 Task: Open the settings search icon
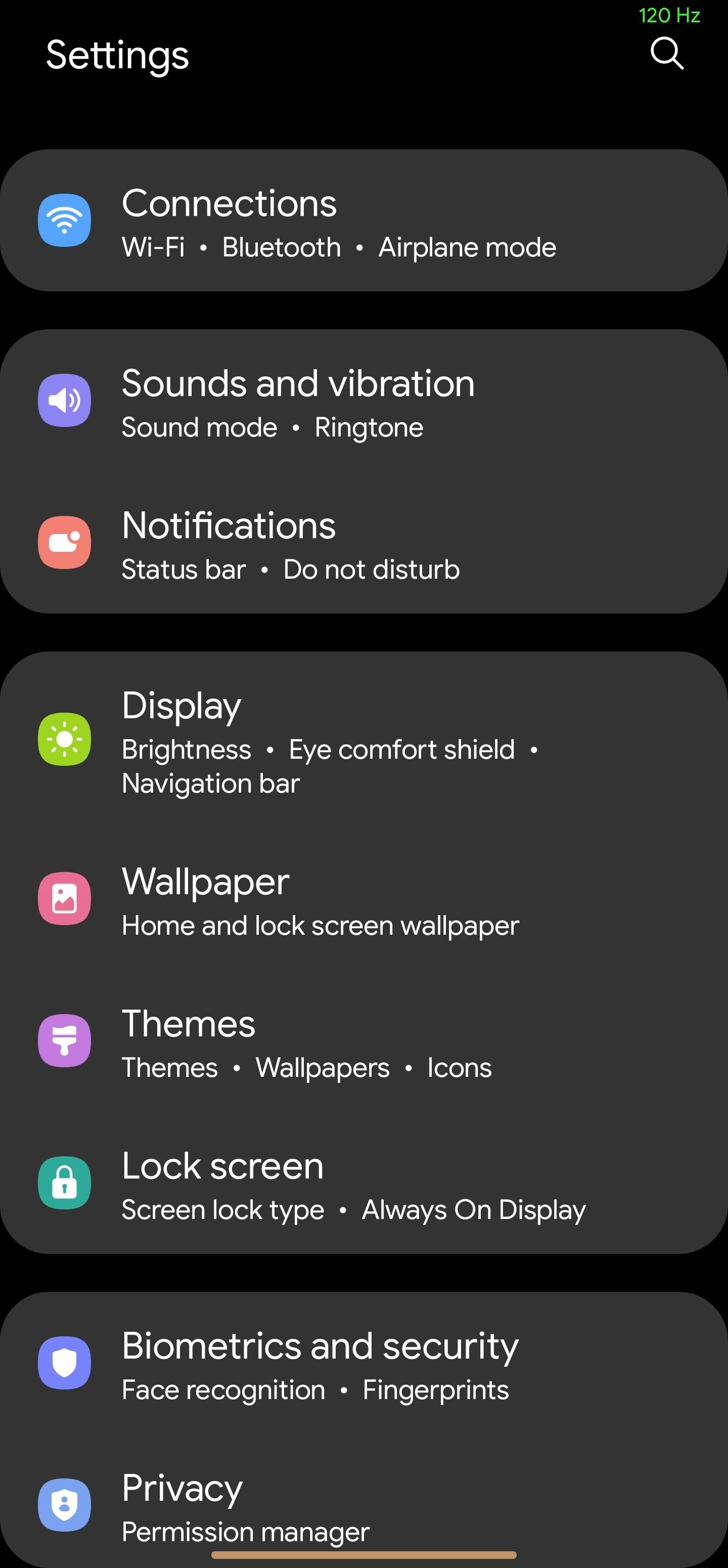click(666, 54)
